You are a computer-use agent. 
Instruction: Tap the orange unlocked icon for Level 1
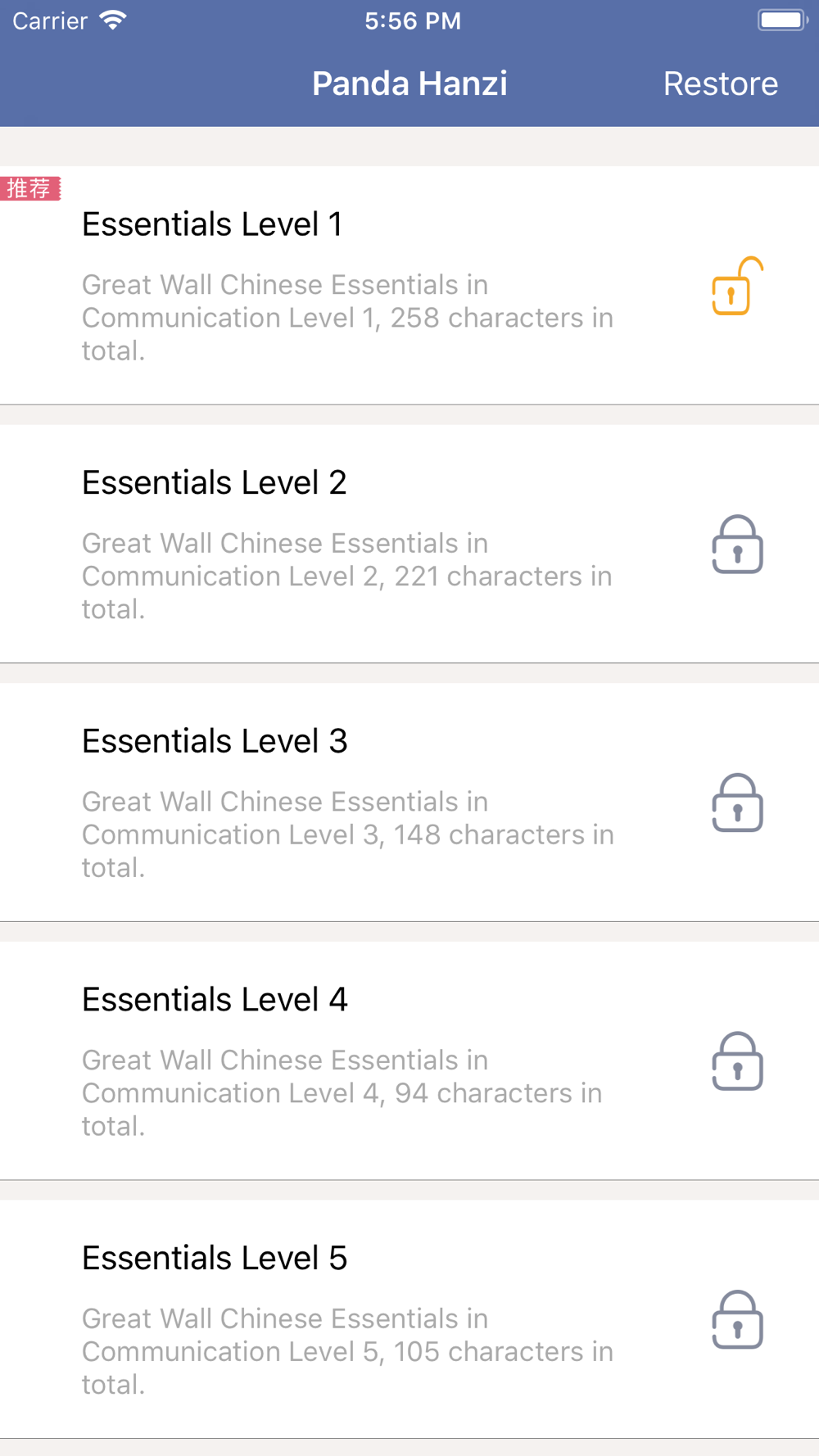(737, 286)
